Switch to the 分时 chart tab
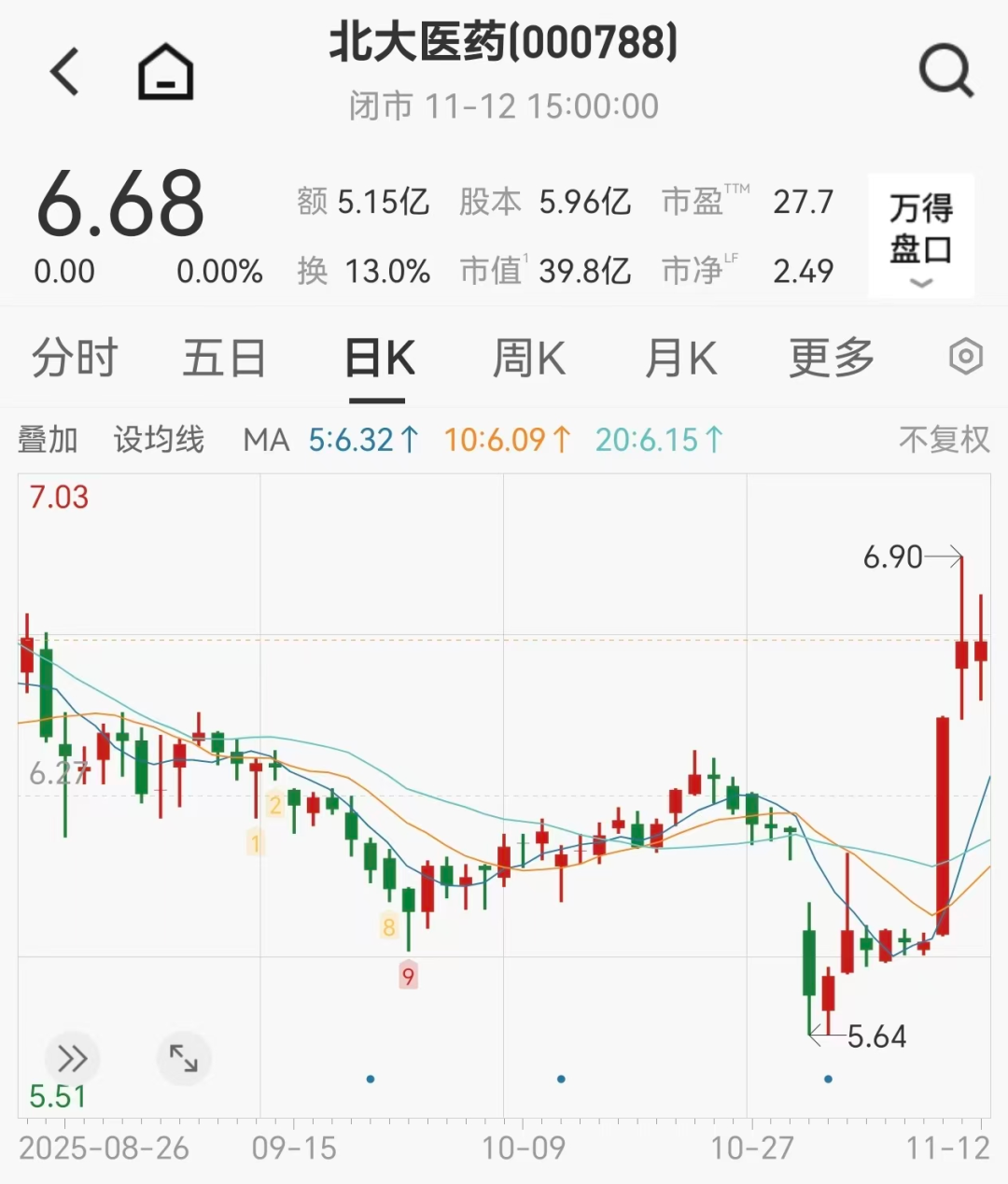This screenshot has width=1008, height=1184. point(75,359)
